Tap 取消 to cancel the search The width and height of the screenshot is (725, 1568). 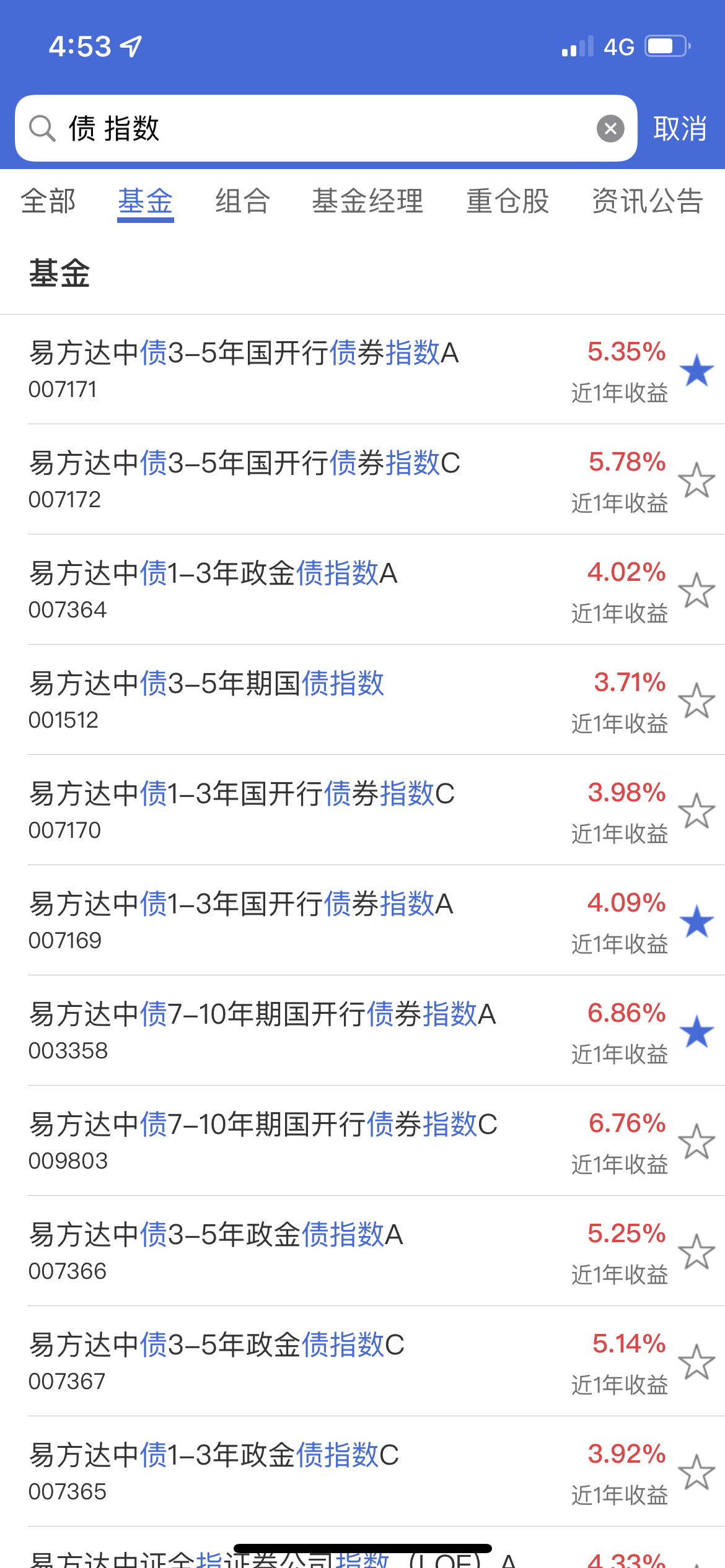[x=680, y=129]
